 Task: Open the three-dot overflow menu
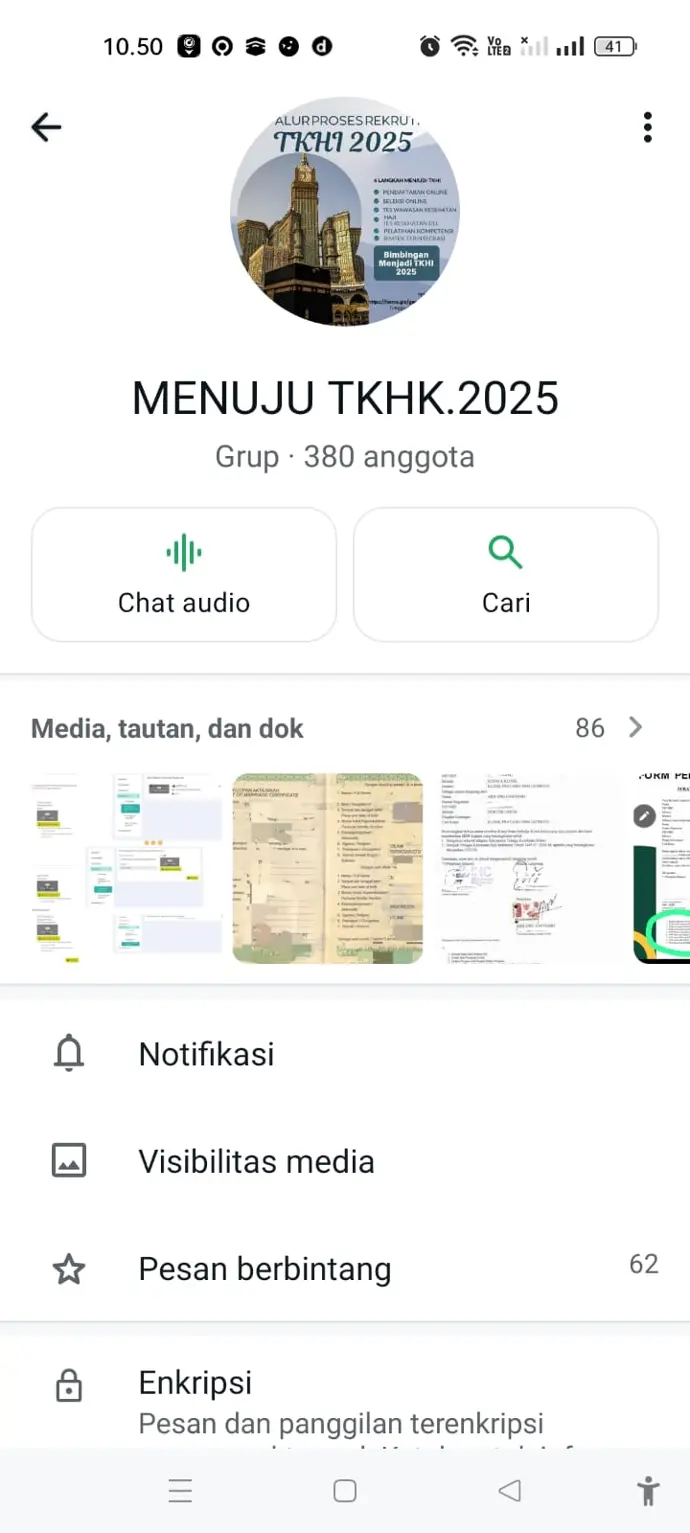pyautogui.click(x=647, y=127)
